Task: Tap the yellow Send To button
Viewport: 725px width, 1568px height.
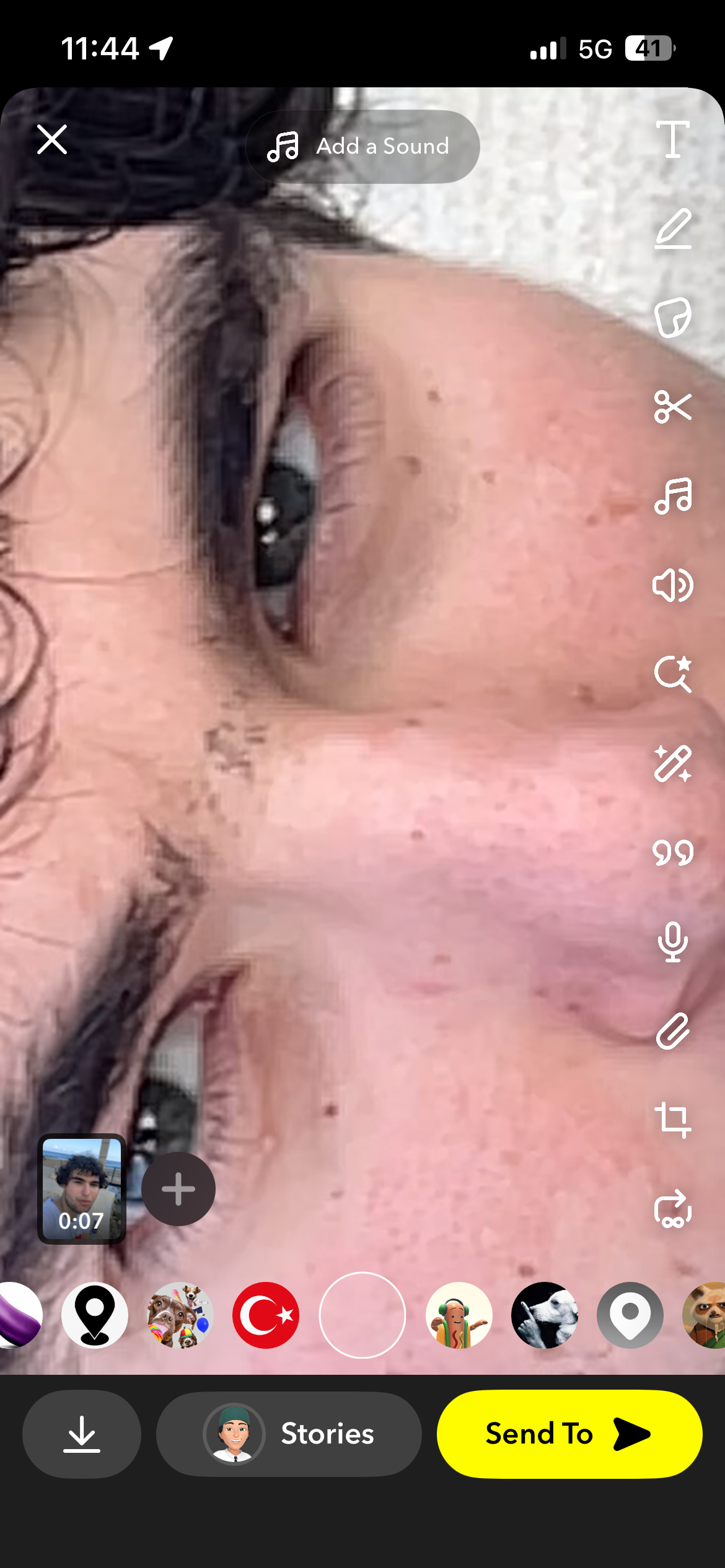Action: 569,1434
